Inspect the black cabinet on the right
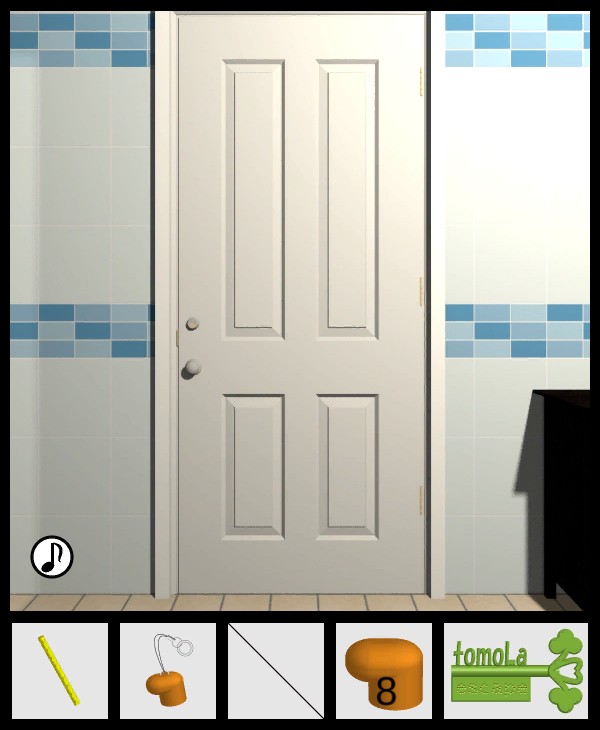Screen dimensions: 600x730 point(562,490)
